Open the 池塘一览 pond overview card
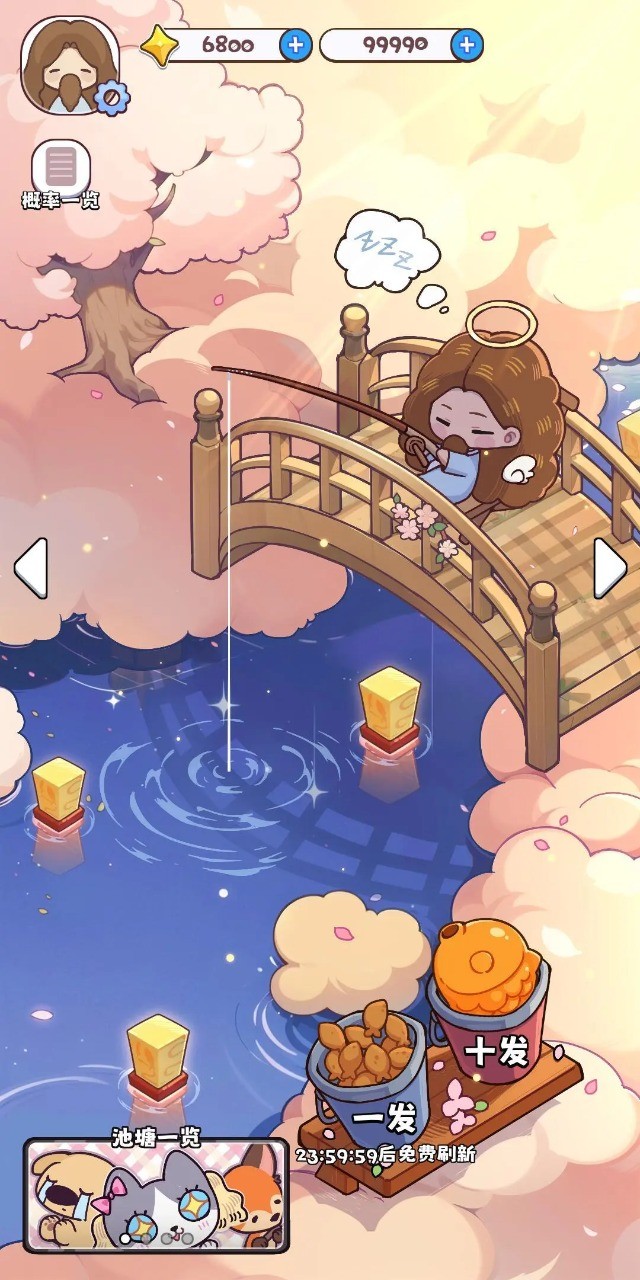This screenshot has height=1280, width=640. tap(156, 1195)
